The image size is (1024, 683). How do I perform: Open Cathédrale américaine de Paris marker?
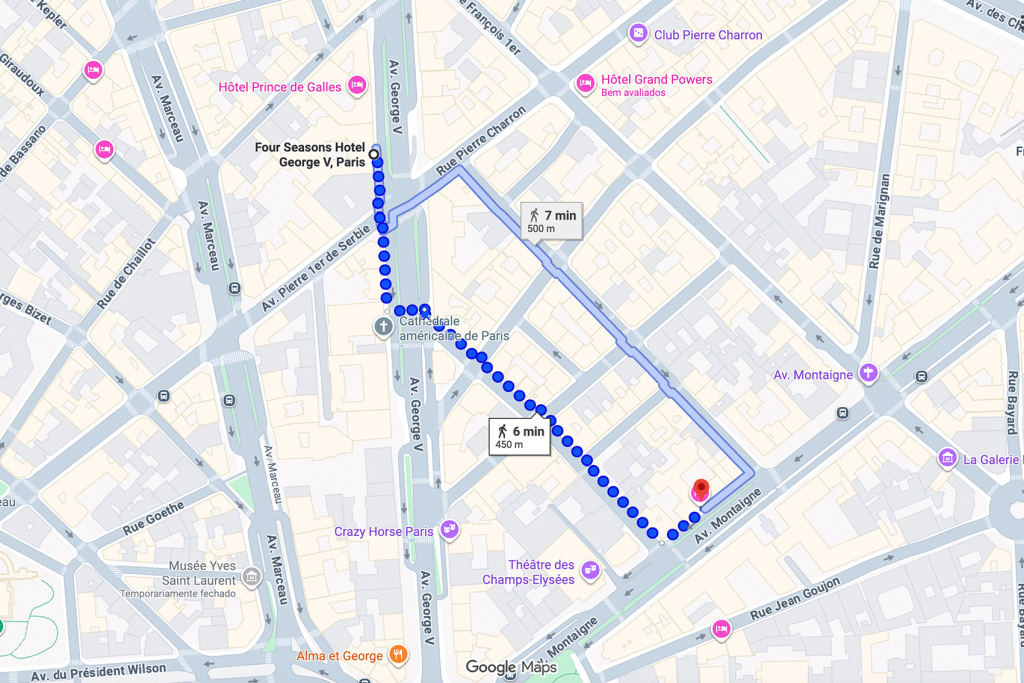pyautogui.click(x=383, y=327)
